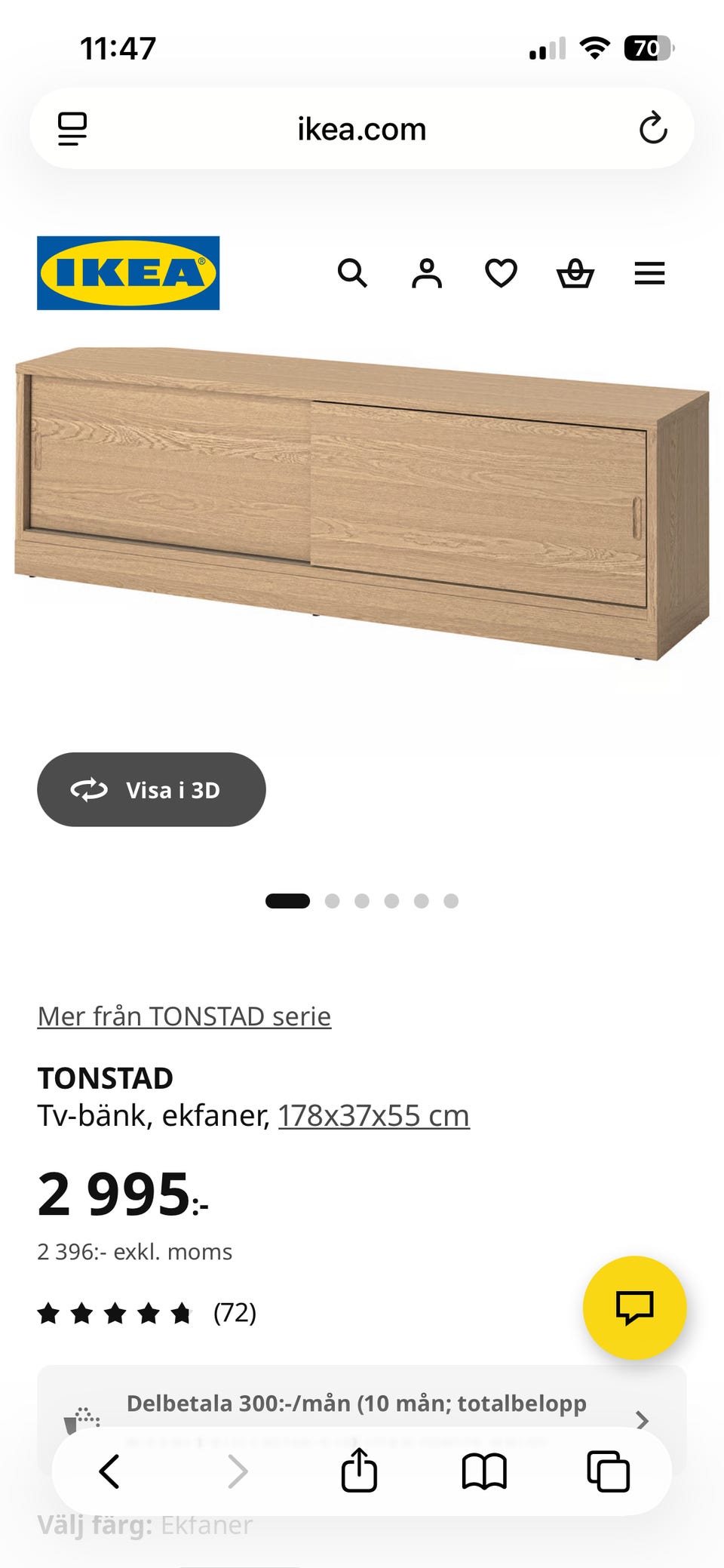Open the yellow chat assistant
Viewport: 724px width, 1568px height.
pyautogui.click(x=636, y=1309)
